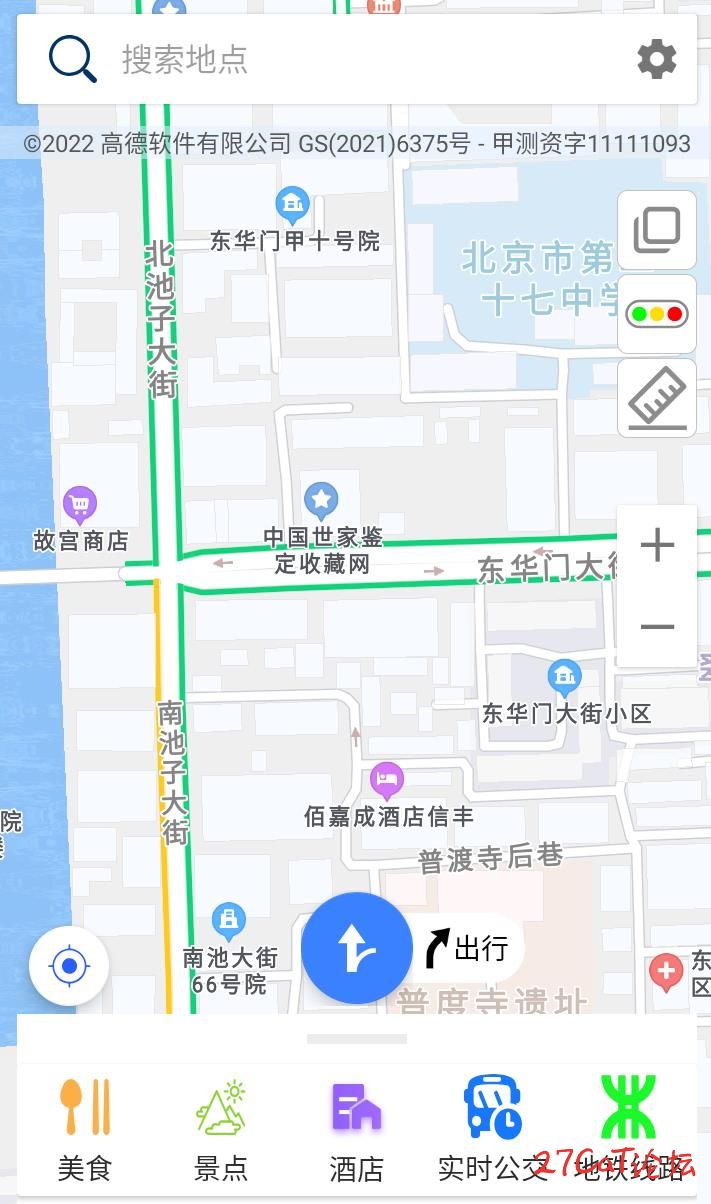
Task: Zoom out with the minus button
Action: pyautogui.click(x=657, y=627)
